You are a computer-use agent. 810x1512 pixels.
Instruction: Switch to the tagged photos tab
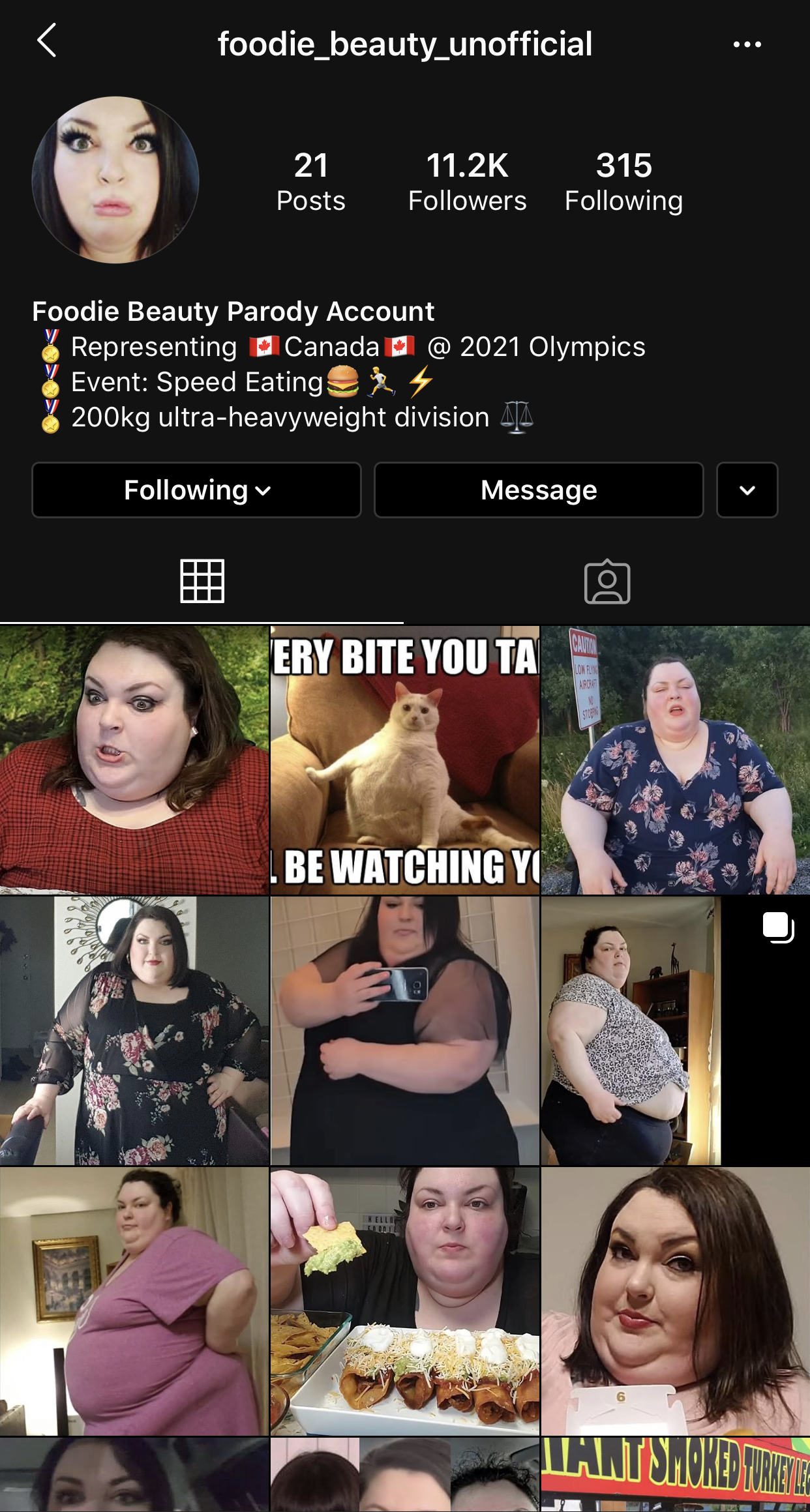[607, 581]
